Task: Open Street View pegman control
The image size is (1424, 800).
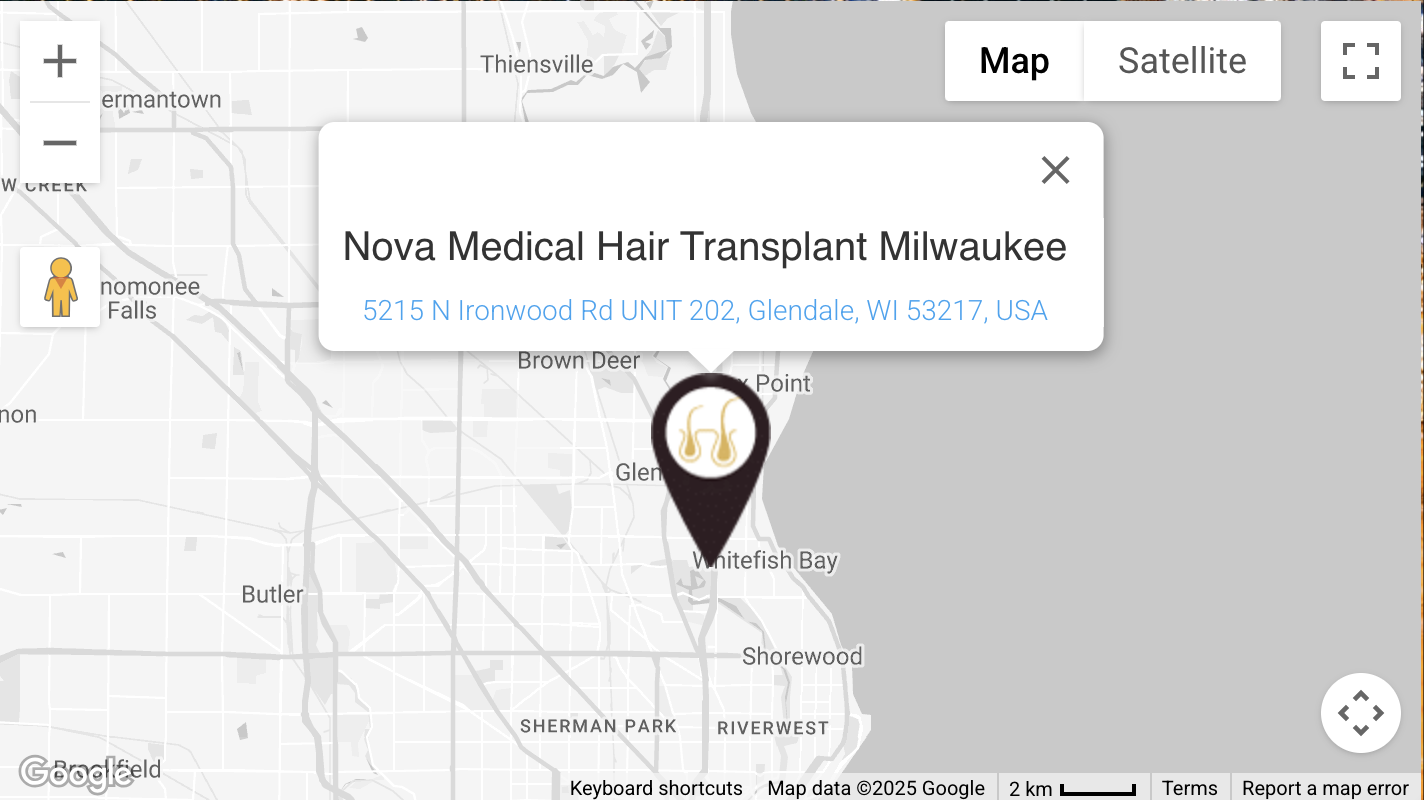Action: tap(60, 287)
